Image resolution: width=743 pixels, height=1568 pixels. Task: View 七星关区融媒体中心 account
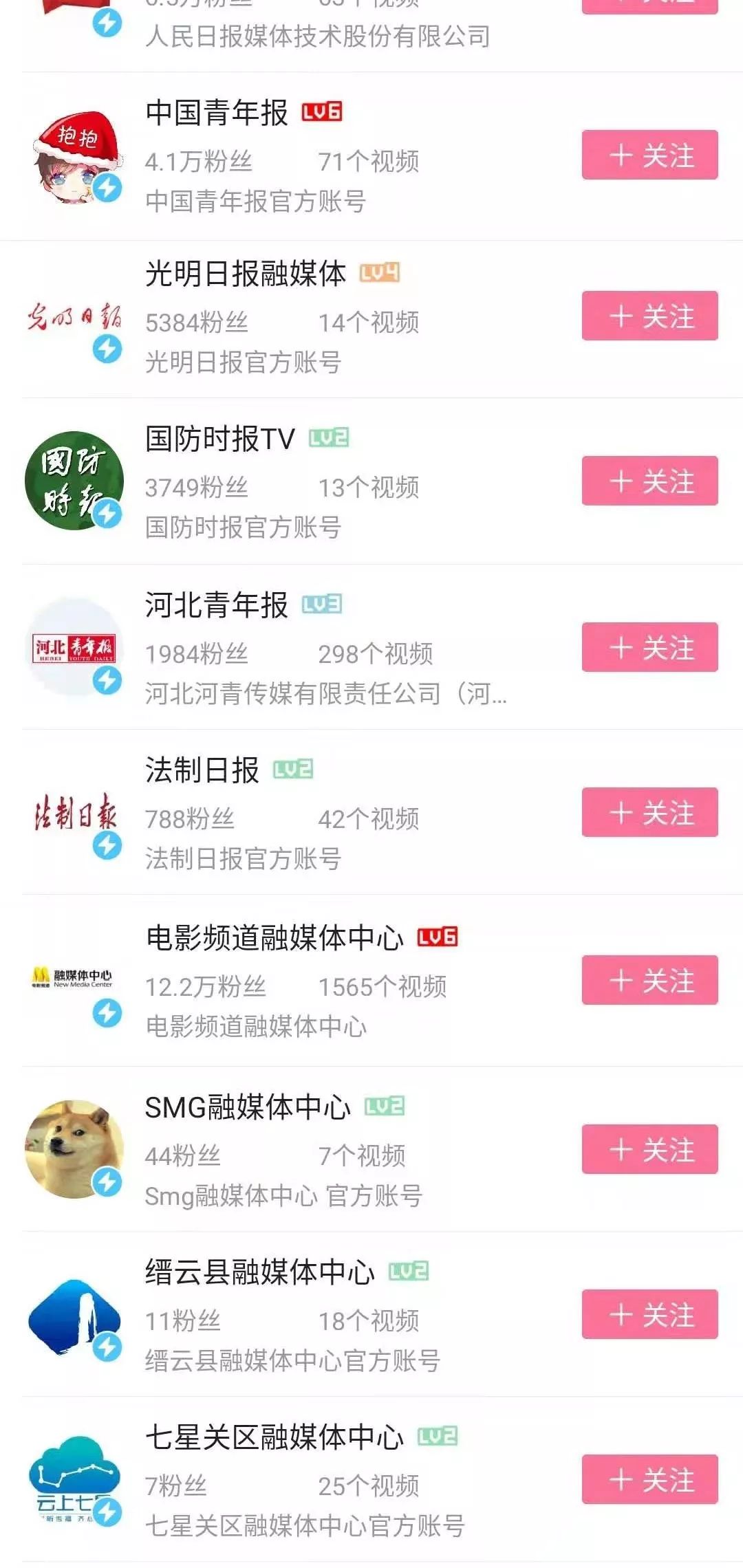(274, 1437)
